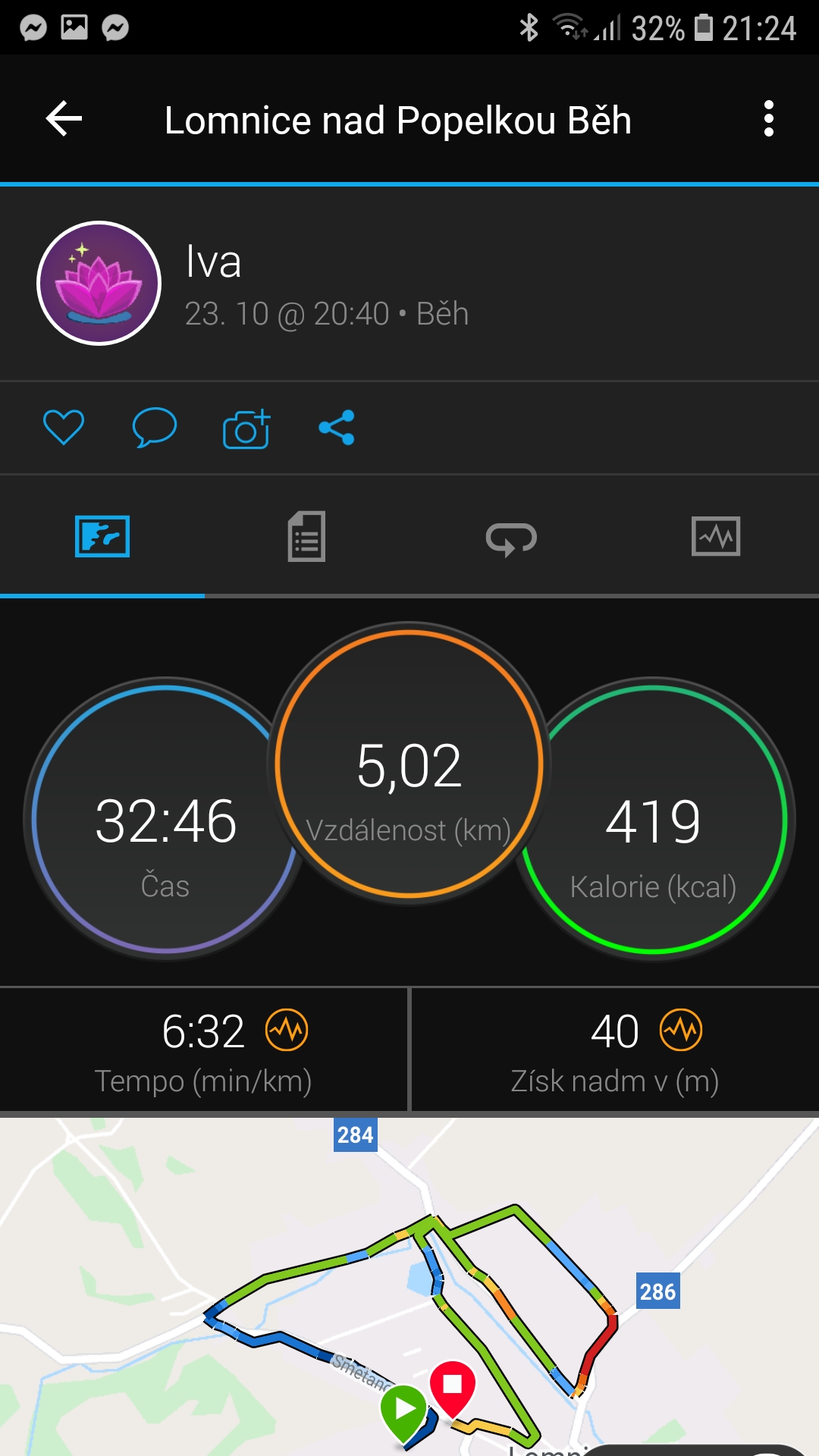Open the three-dot overflow menu
819x1456 pixels.
tap(769, 119)
